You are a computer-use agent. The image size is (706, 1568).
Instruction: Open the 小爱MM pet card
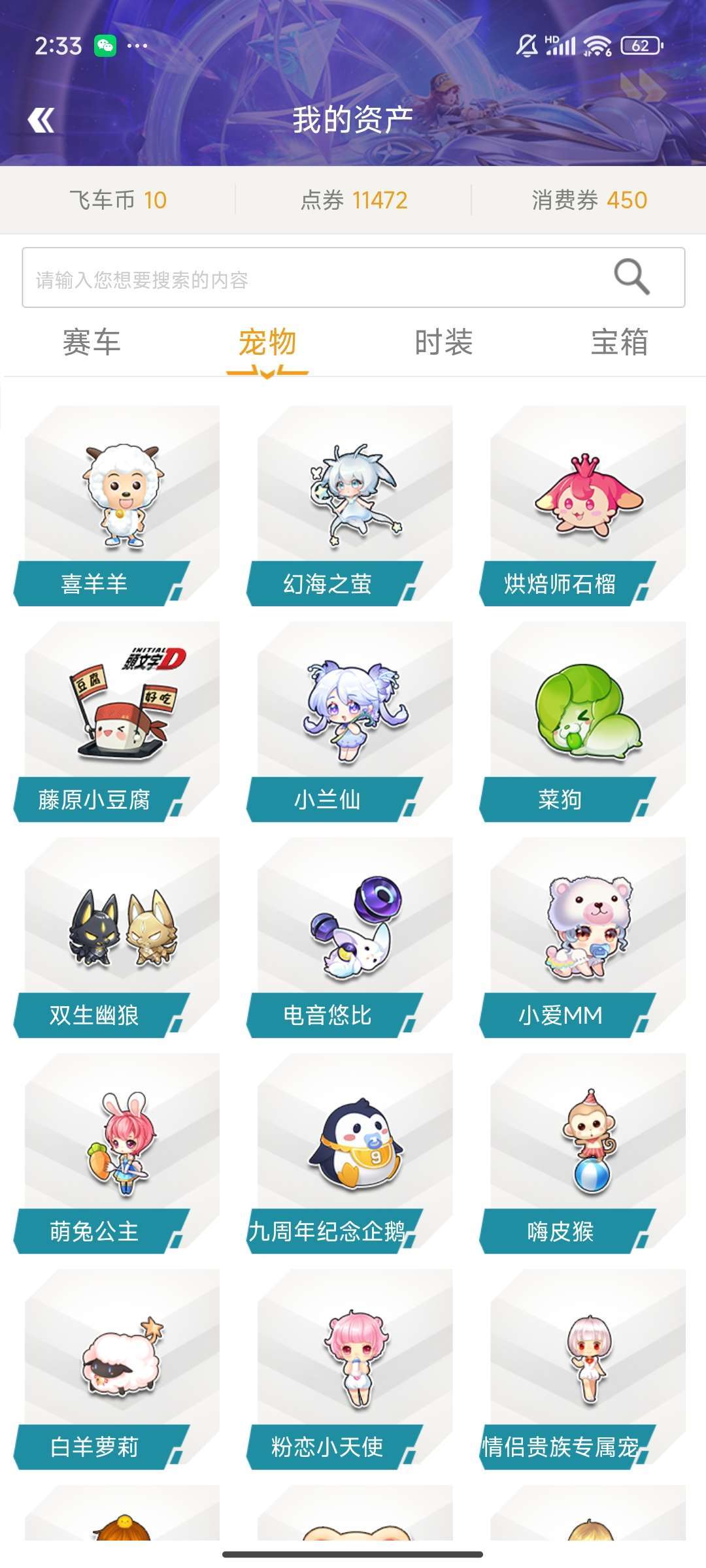pyautogui.click(x=583, y=938)
